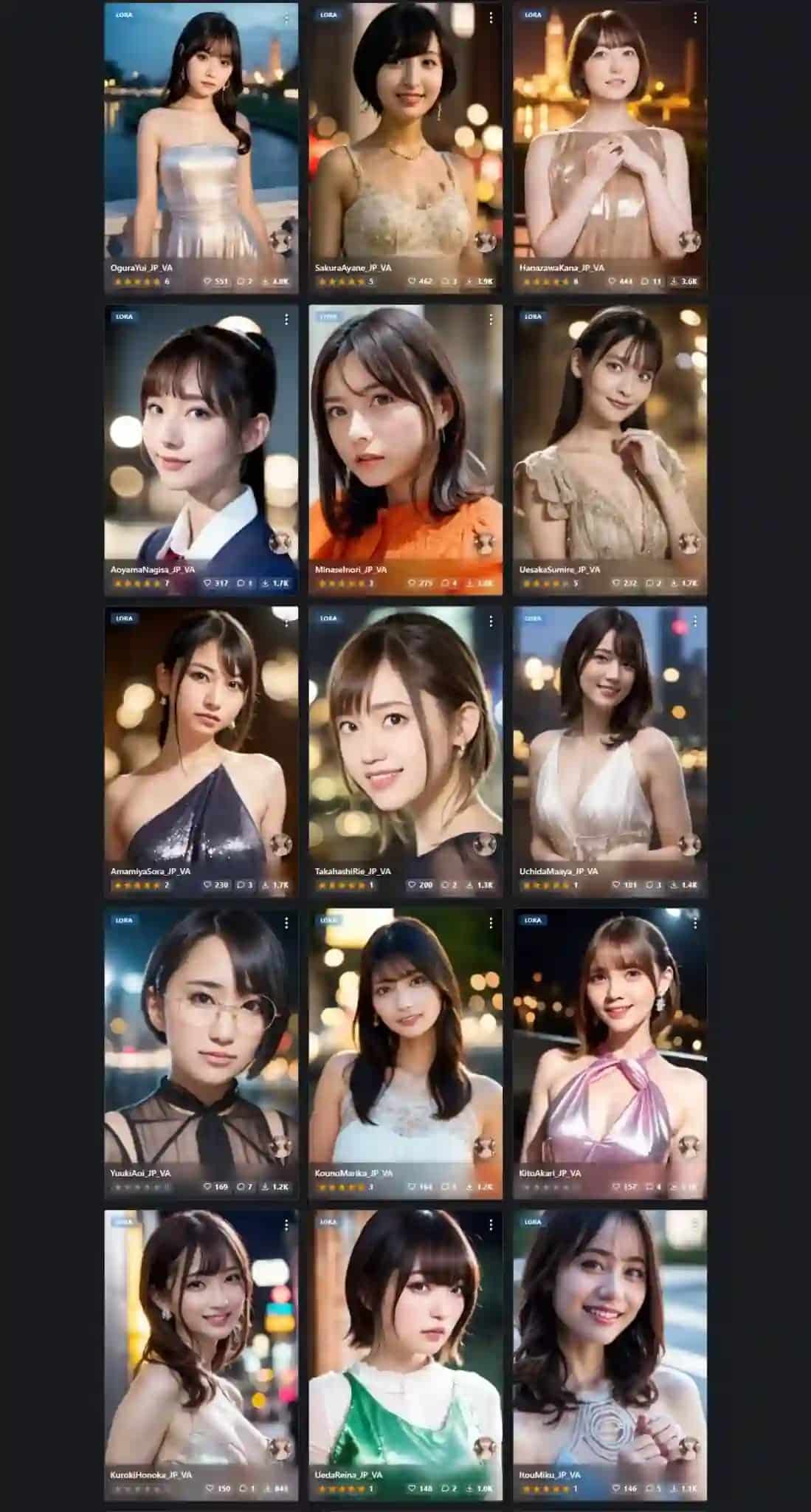The width and height of the screenshot is (811, 1512).
Task: Open overflow menu on HanazawaKana_JP_VA card
Action: click(695, 18)
